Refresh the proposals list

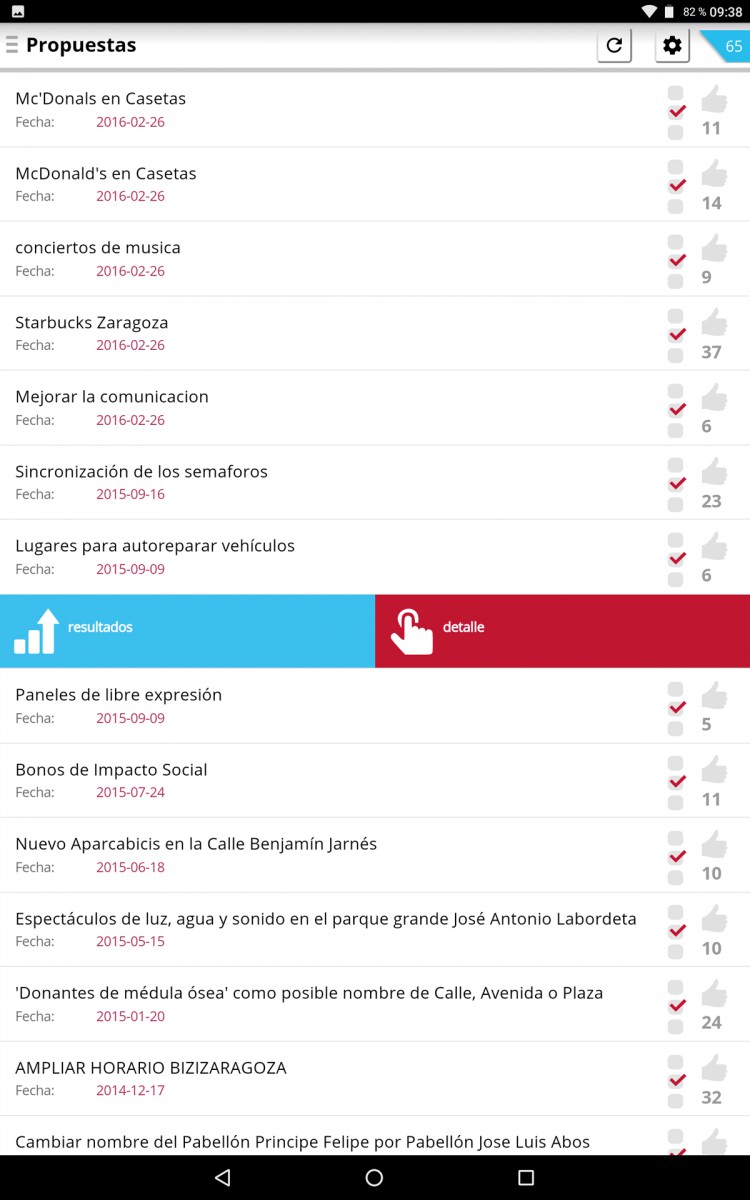tap(614, 46)
